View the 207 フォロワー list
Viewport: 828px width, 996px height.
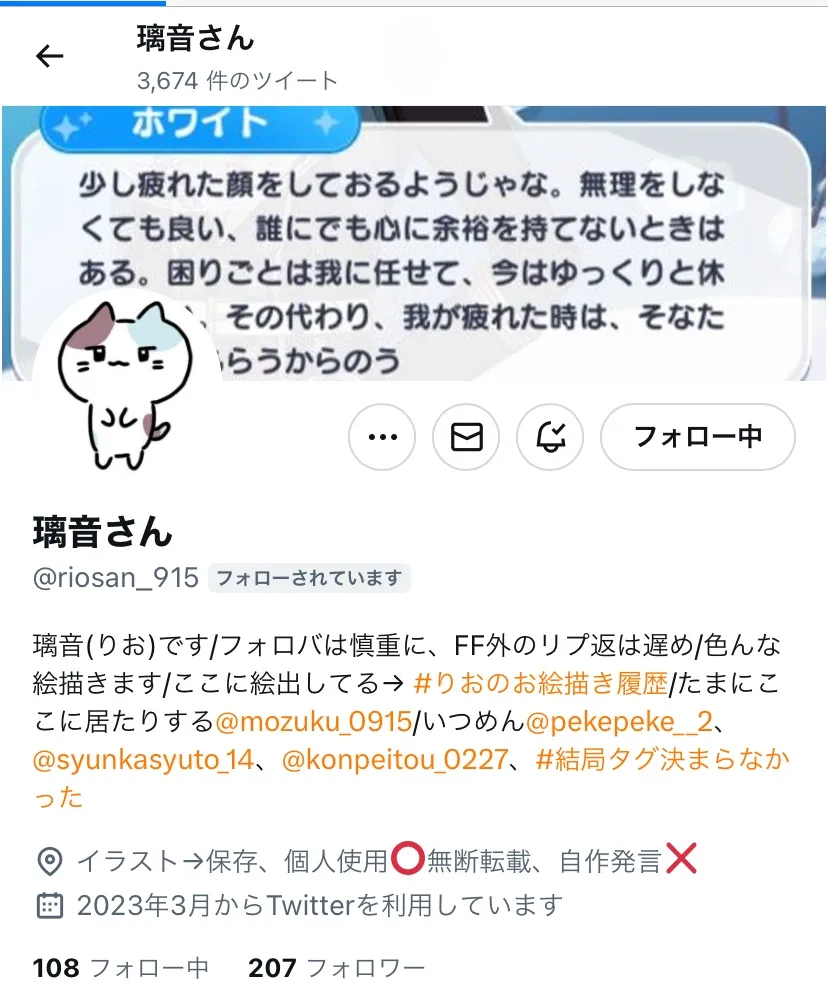pos(336,968)
